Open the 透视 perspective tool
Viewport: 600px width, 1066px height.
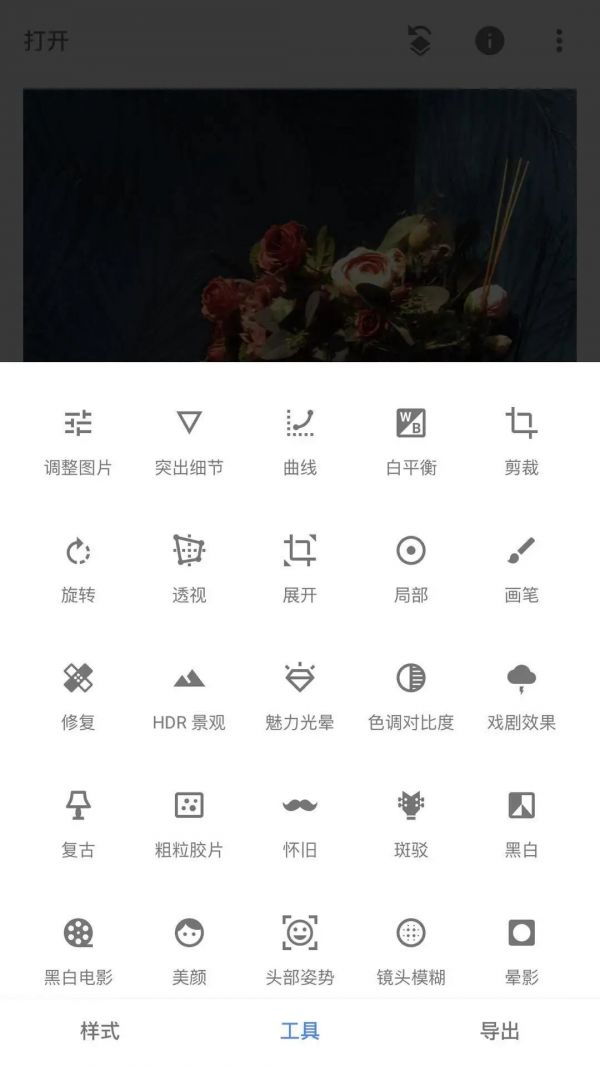[189, 567]
